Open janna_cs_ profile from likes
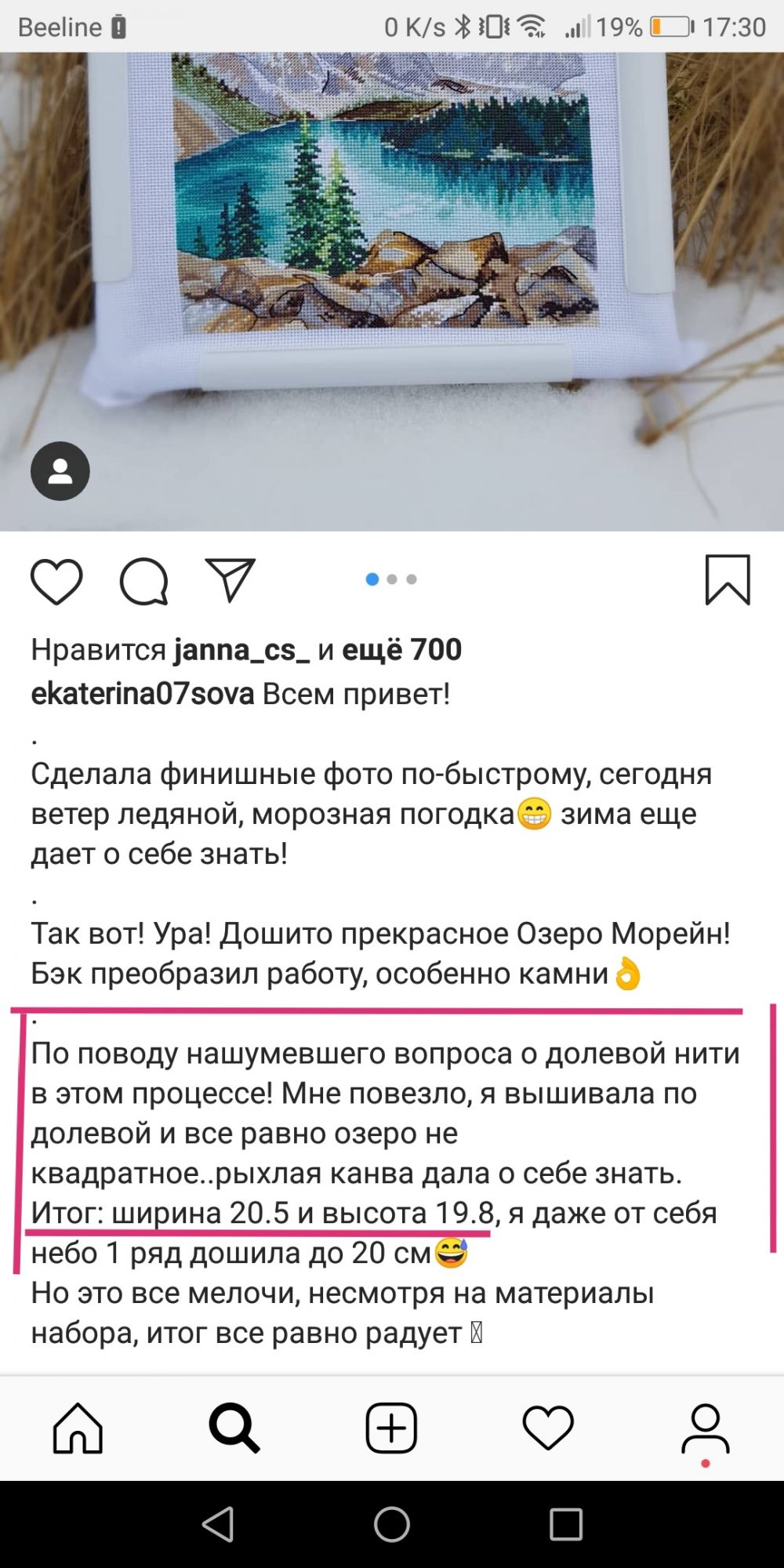This screenshot has width=784, height=1568. pos(241,650)
